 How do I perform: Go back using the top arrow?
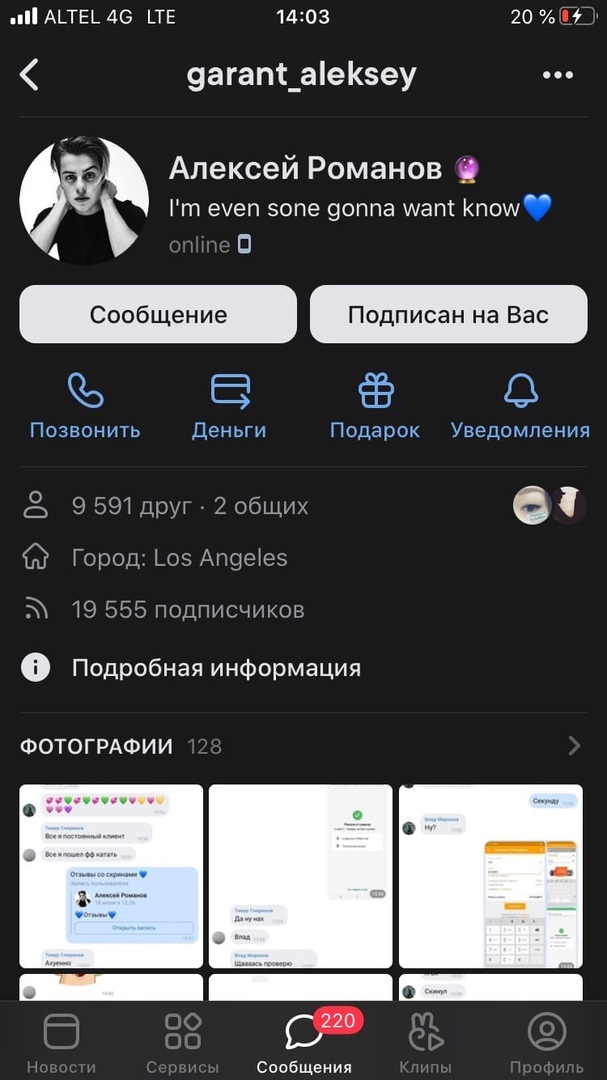click(x=30, y=75)
